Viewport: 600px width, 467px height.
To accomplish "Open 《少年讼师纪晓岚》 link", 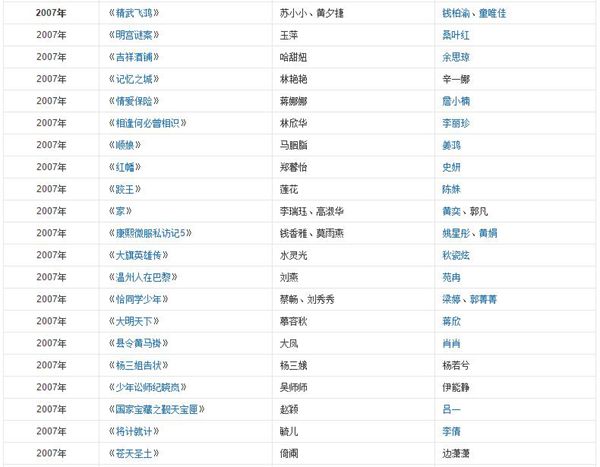I will [145, 387].
